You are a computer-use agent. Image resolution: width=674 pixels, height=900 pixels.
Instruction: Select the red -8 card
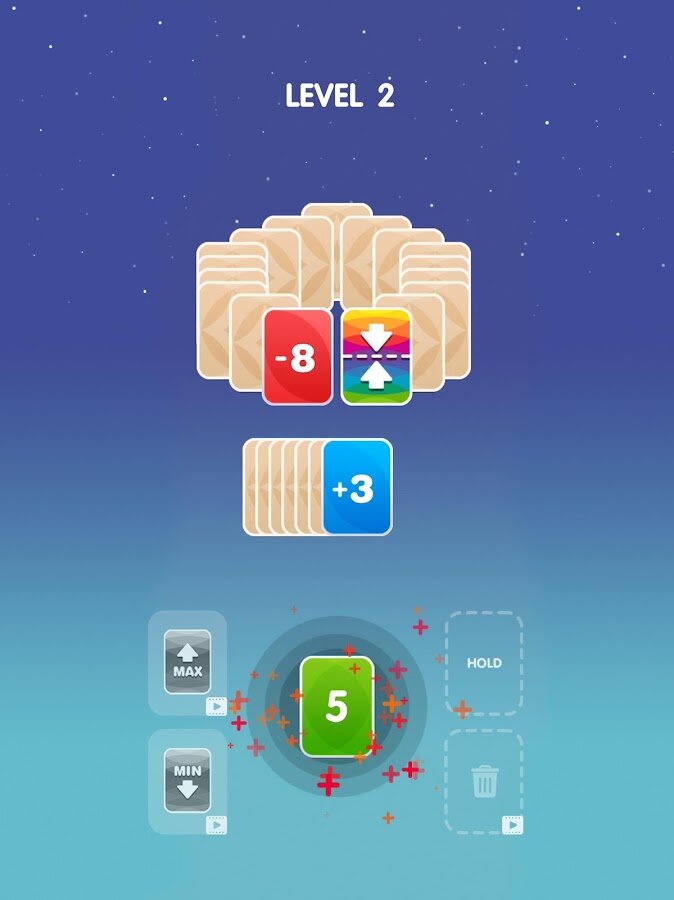click(297, 357)
